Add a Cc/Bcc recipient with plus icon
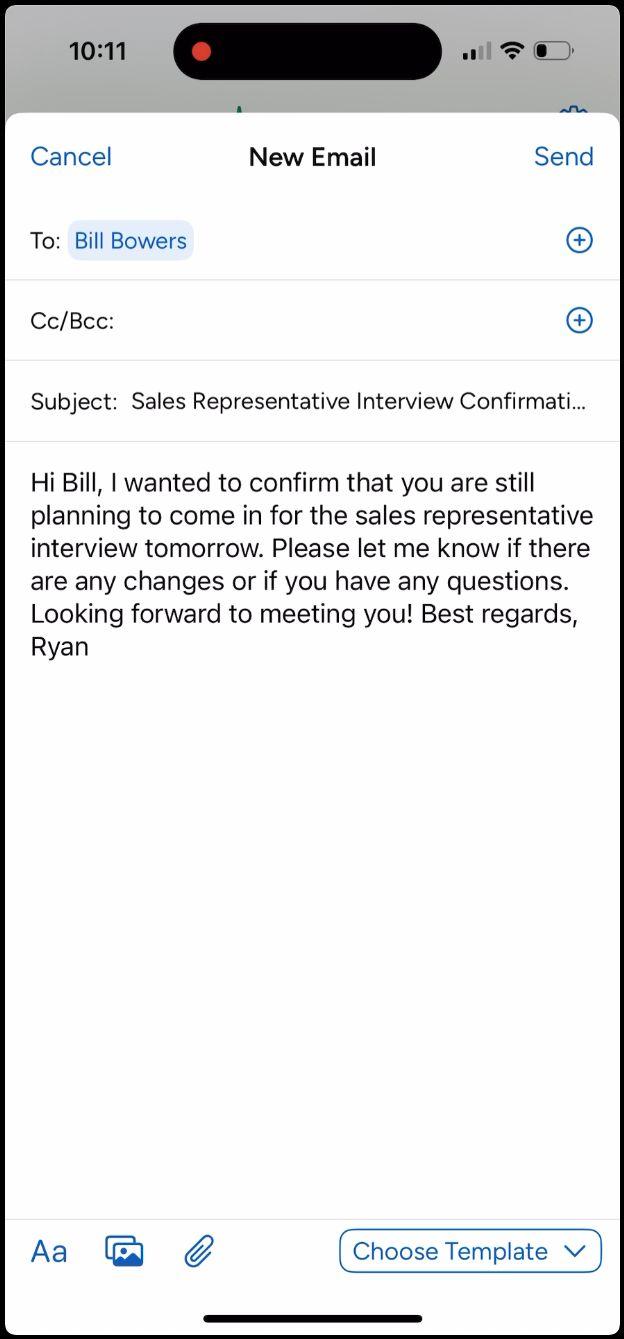The image size is (624, 1339). [579, 320]
